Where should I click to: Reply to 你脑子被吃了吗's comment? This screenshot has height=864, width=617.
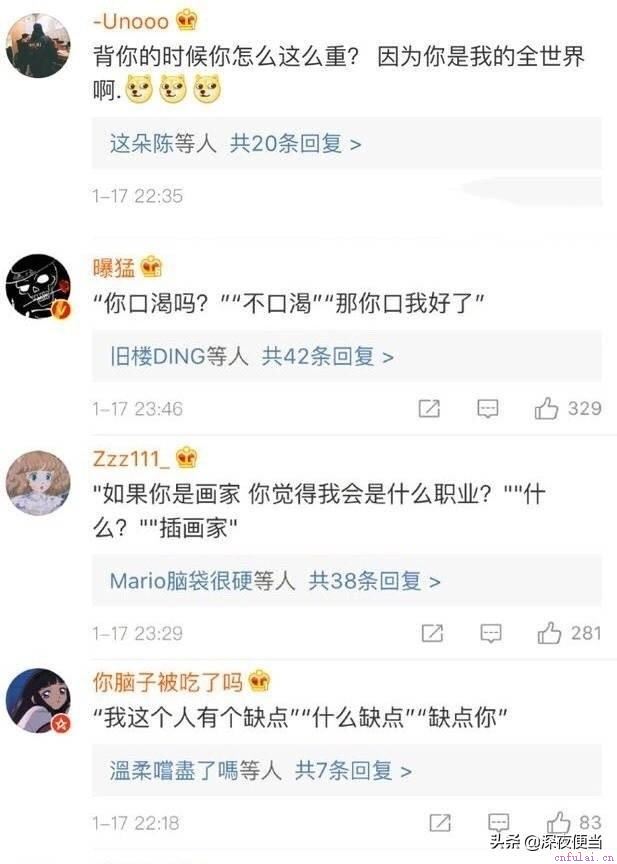pyautogui.click(x=498, y=823)
